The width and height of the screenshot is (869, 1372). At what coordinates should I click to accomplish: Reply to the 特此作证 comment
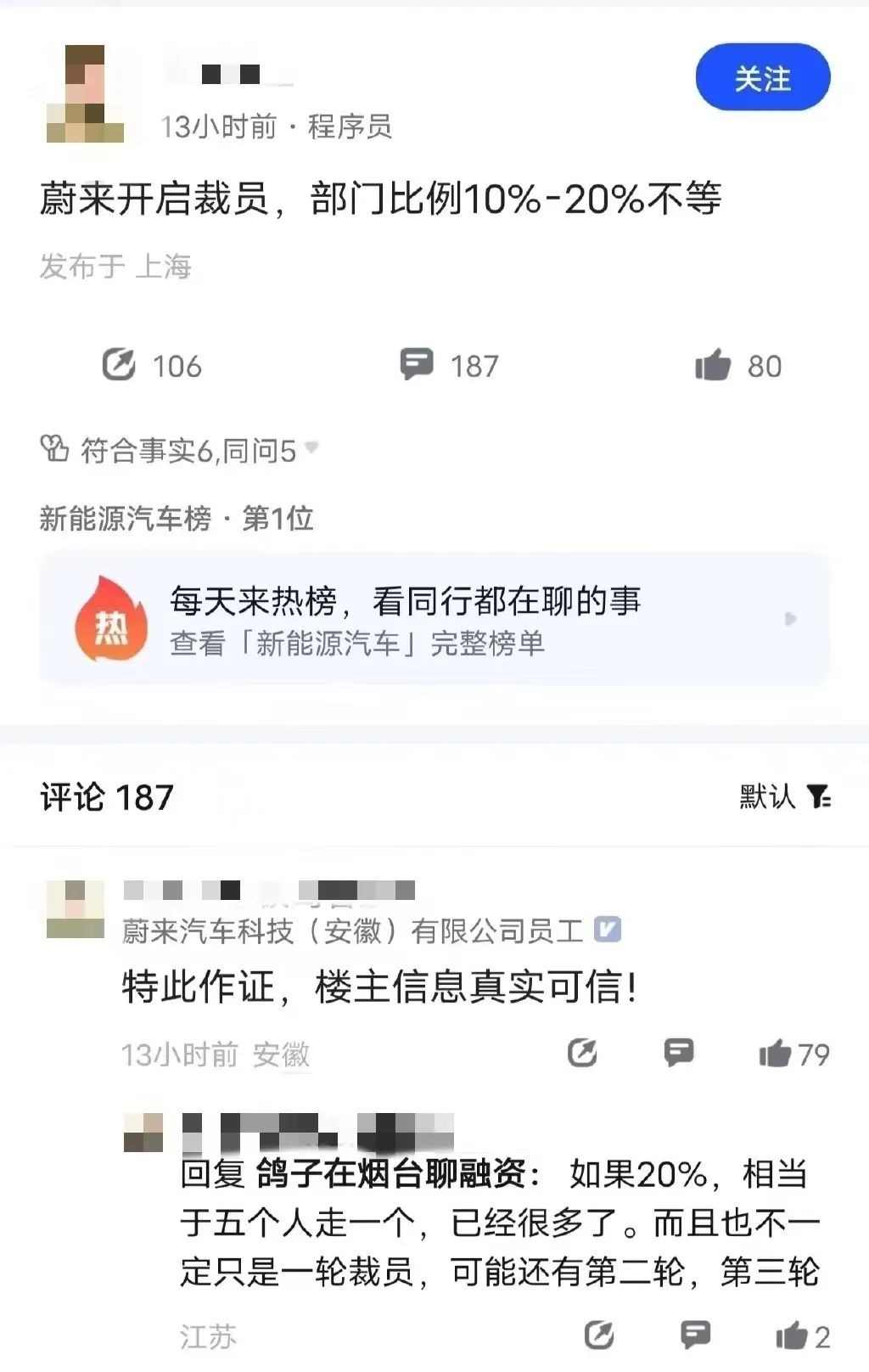tap(679, 1053)
